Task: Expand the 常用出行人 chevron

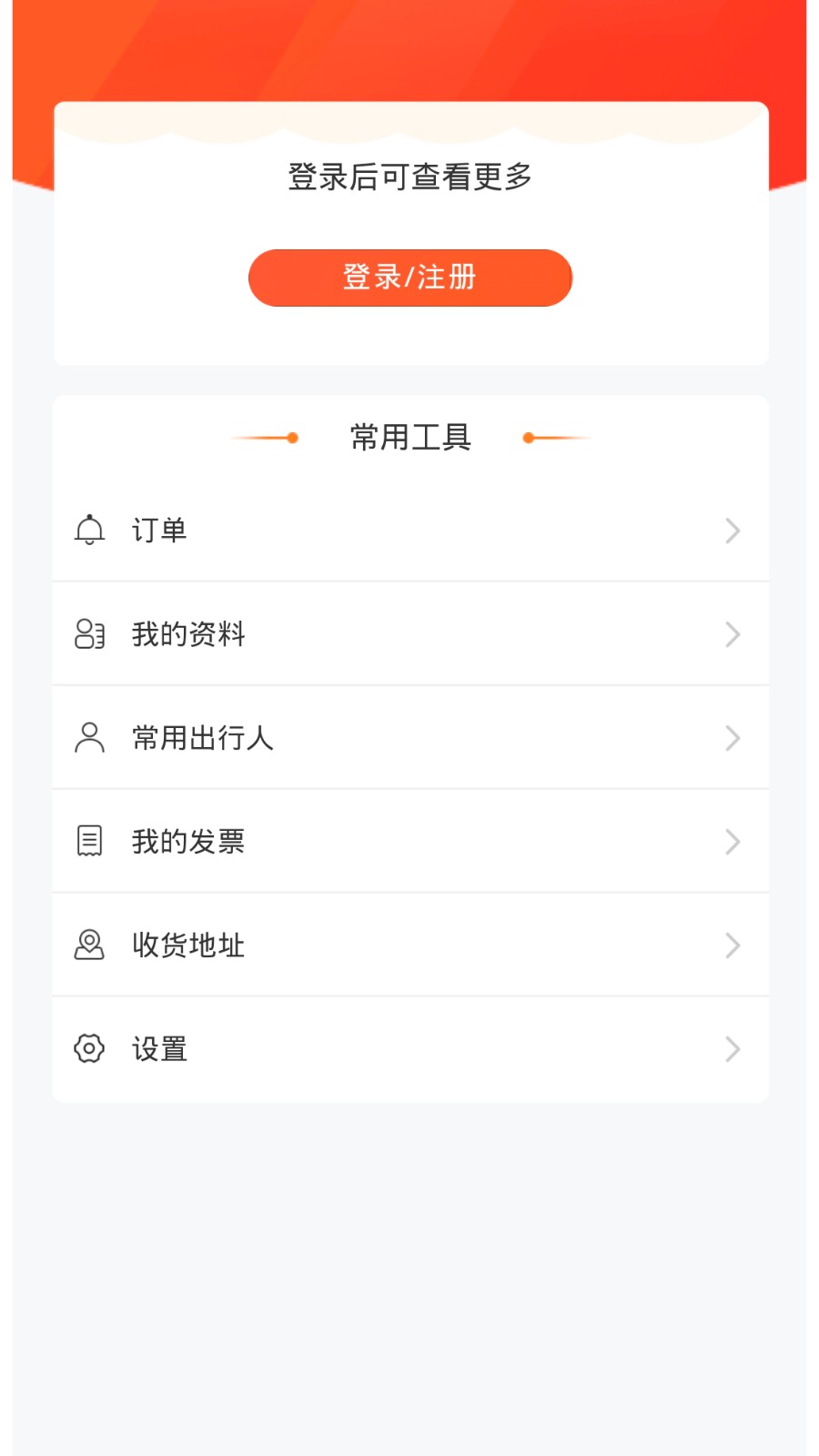Action: 733,738
